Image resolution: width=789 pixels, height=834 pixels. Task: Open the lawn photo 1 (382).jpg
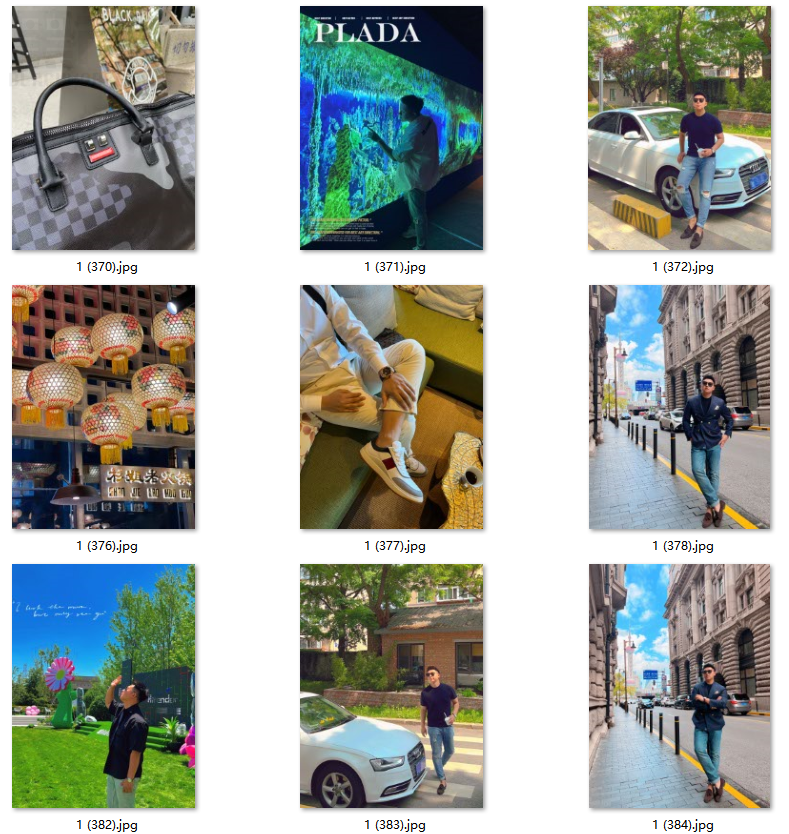[103, 686]
